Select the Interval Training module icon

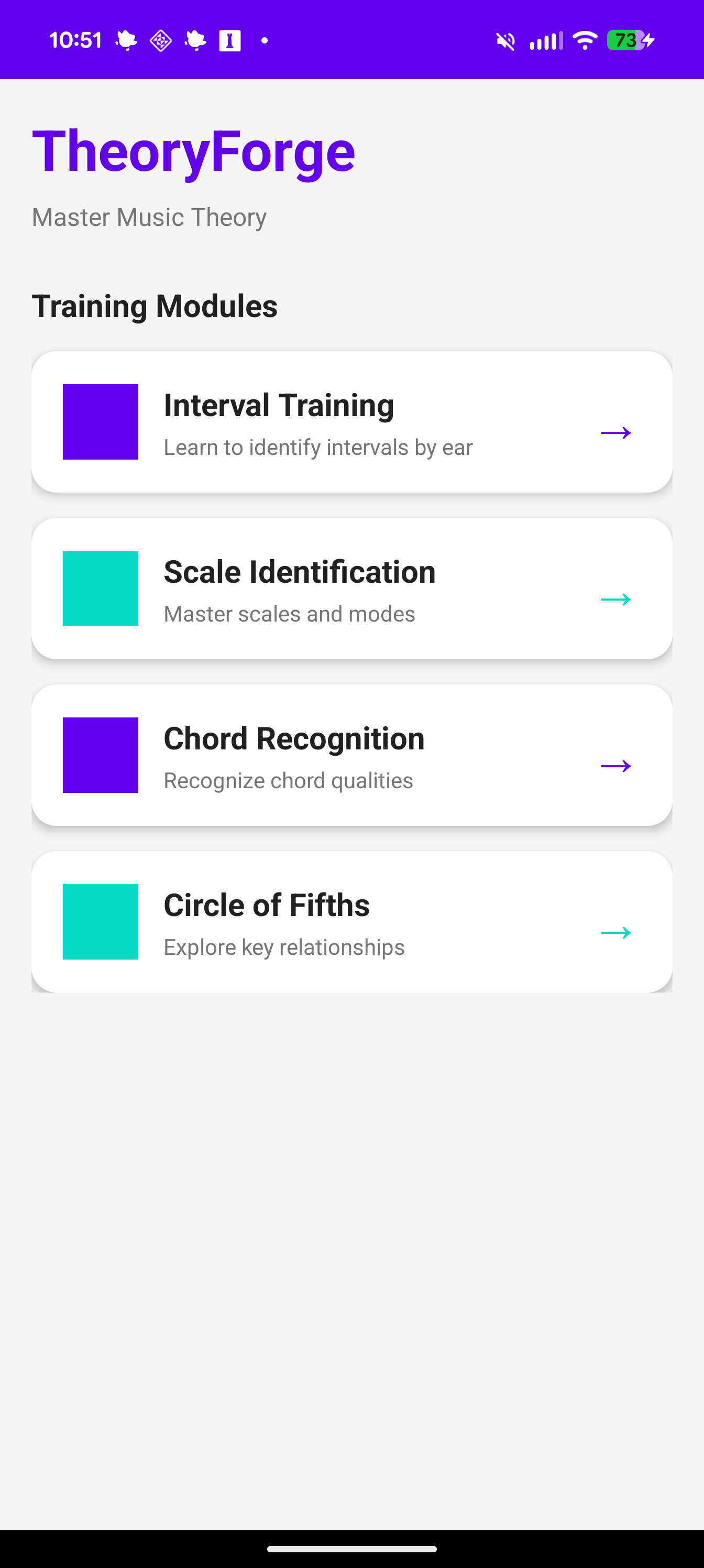click(x=101, y=422)
